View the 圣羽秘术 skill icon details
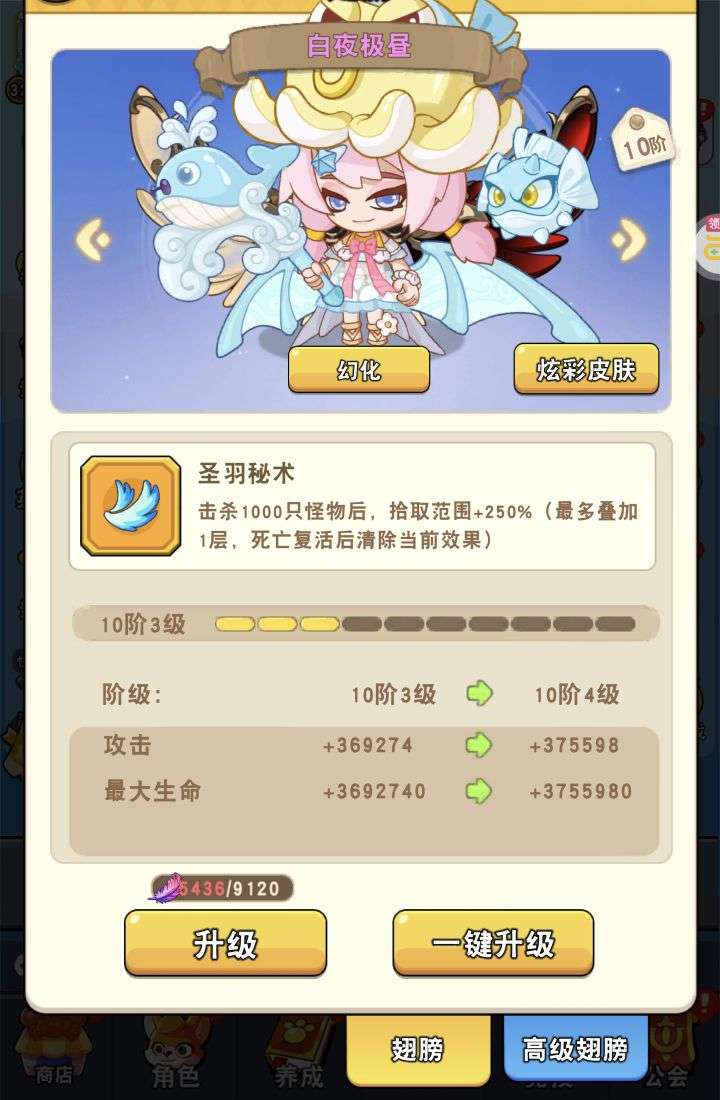720x1100 pixels. [x=130, y=505]
